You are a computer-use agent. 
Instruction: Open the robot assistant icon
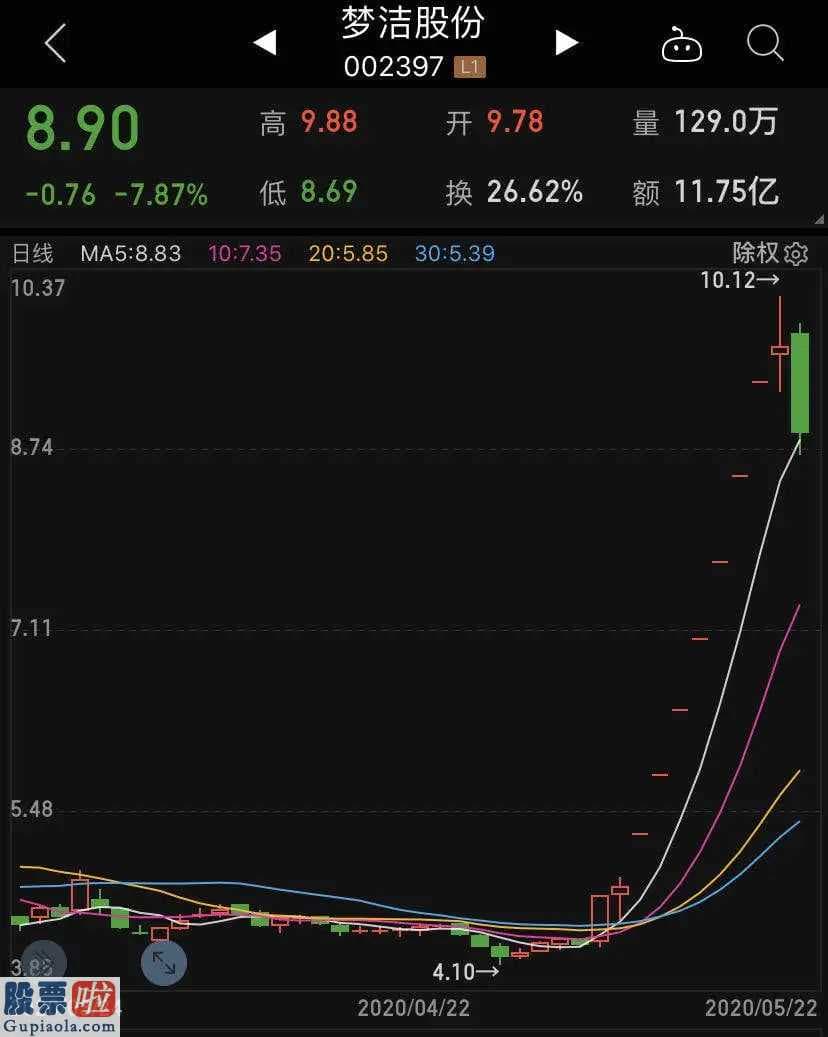tap(682, 45)
